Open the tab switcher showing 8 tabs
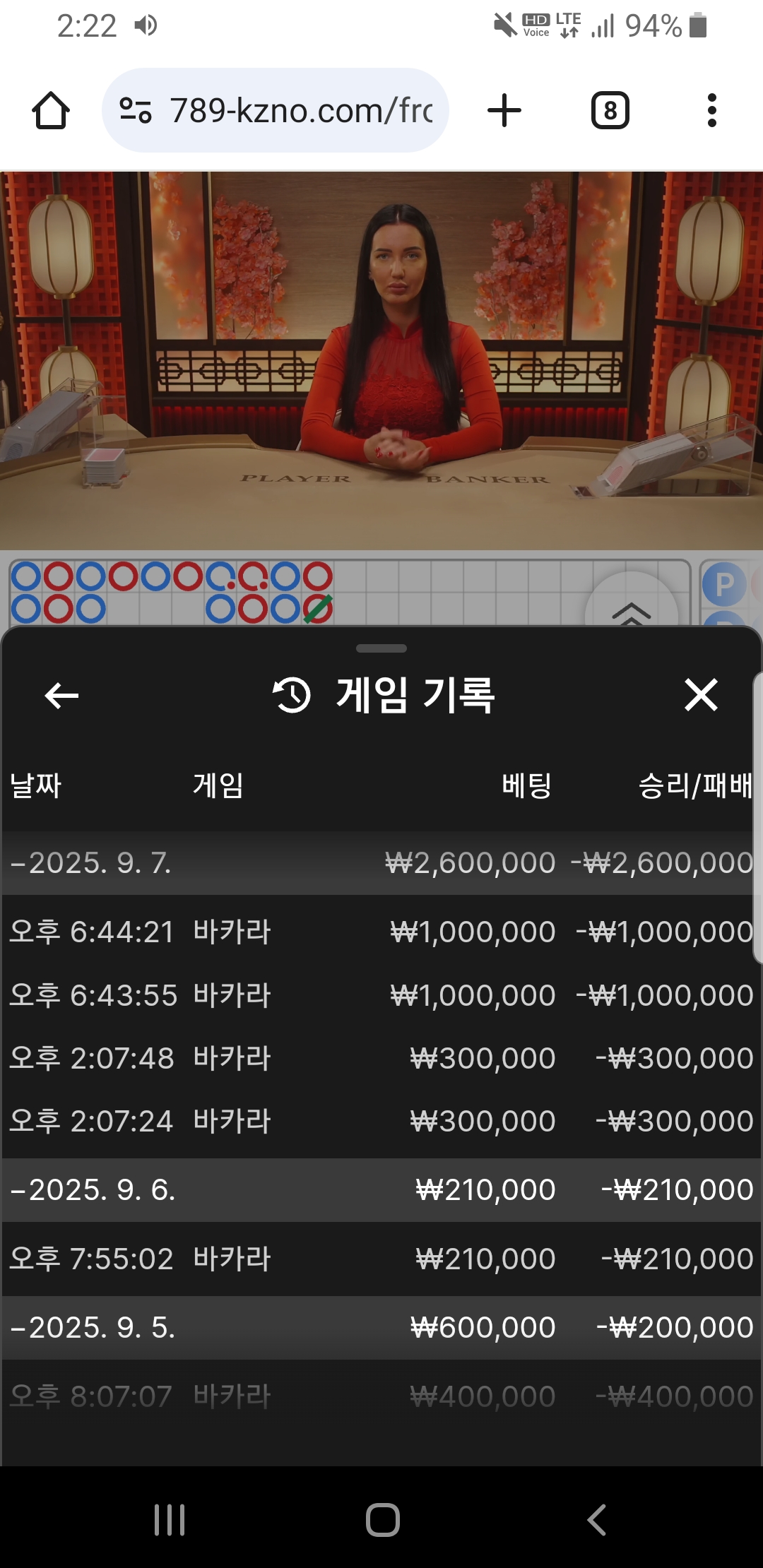The image size is (763, 1568). coord(610,111)
